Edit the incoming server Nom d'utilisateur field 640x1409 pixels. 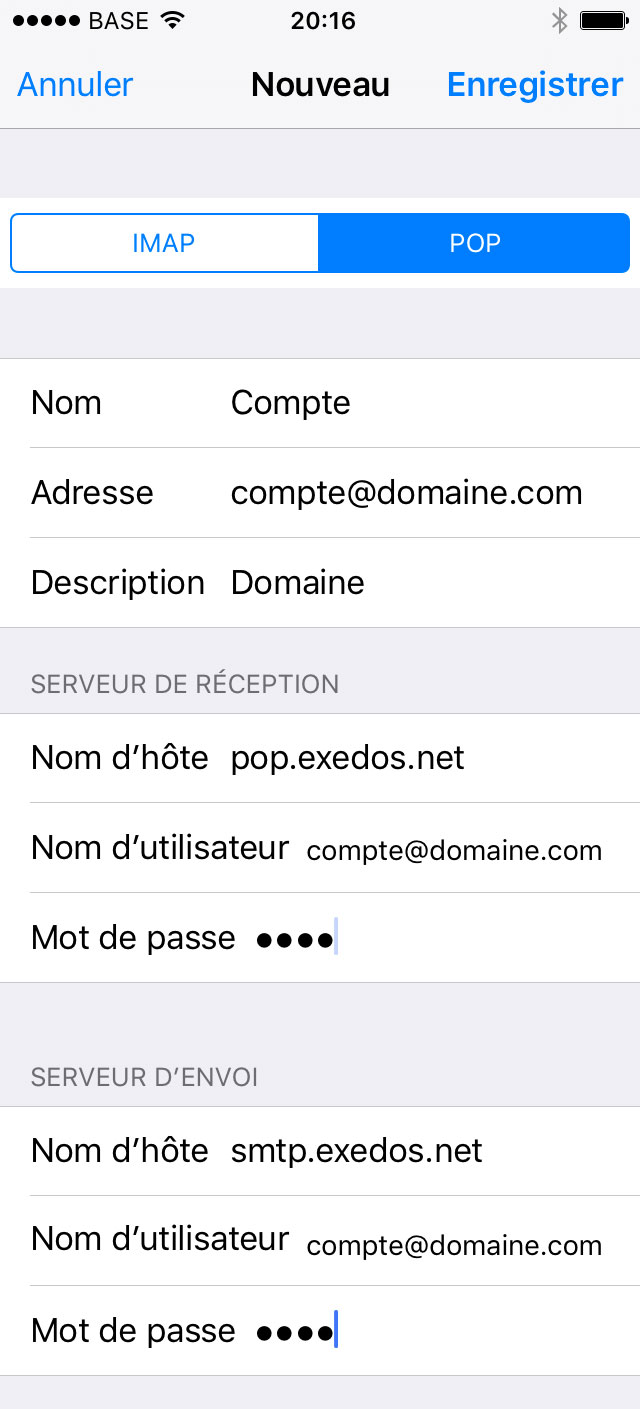tap(454, 850)
